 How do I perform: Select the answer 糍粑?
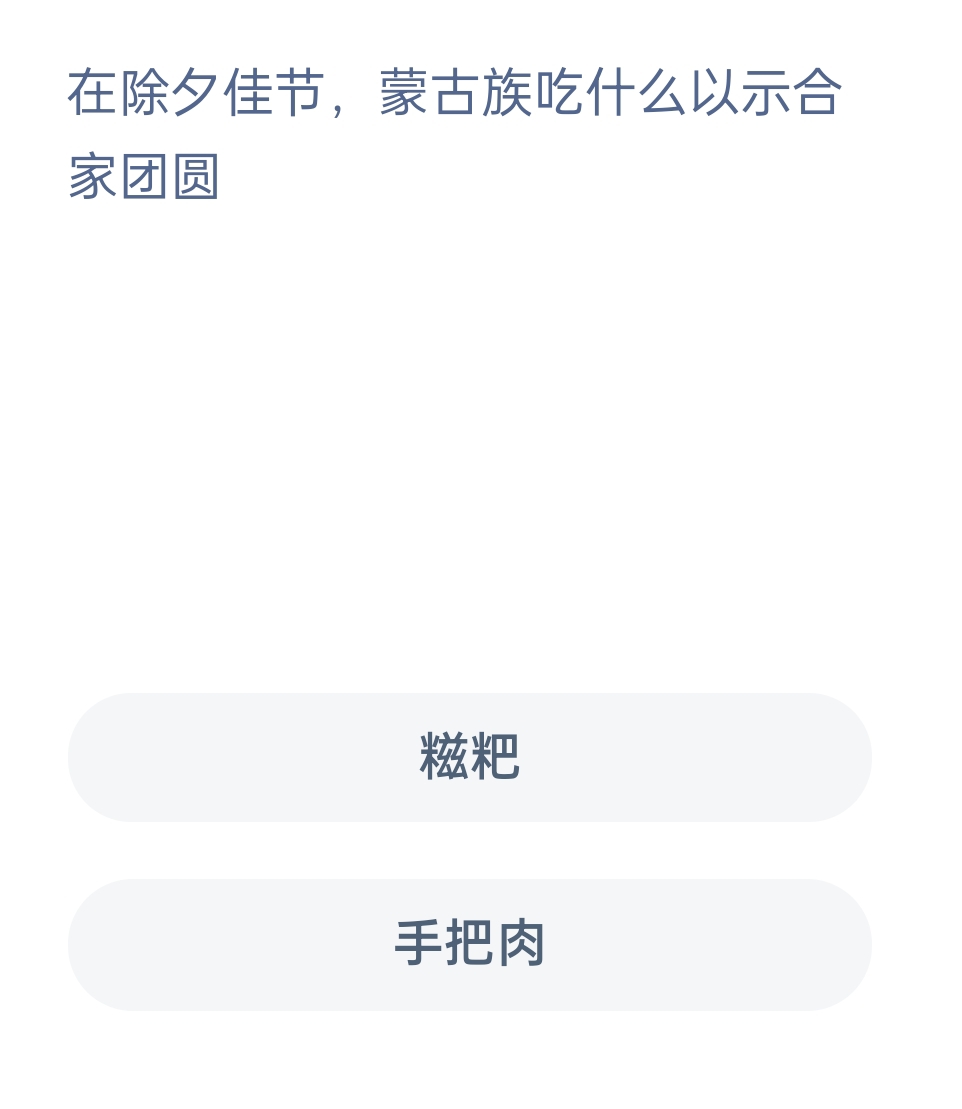click(x=469, y=757)
